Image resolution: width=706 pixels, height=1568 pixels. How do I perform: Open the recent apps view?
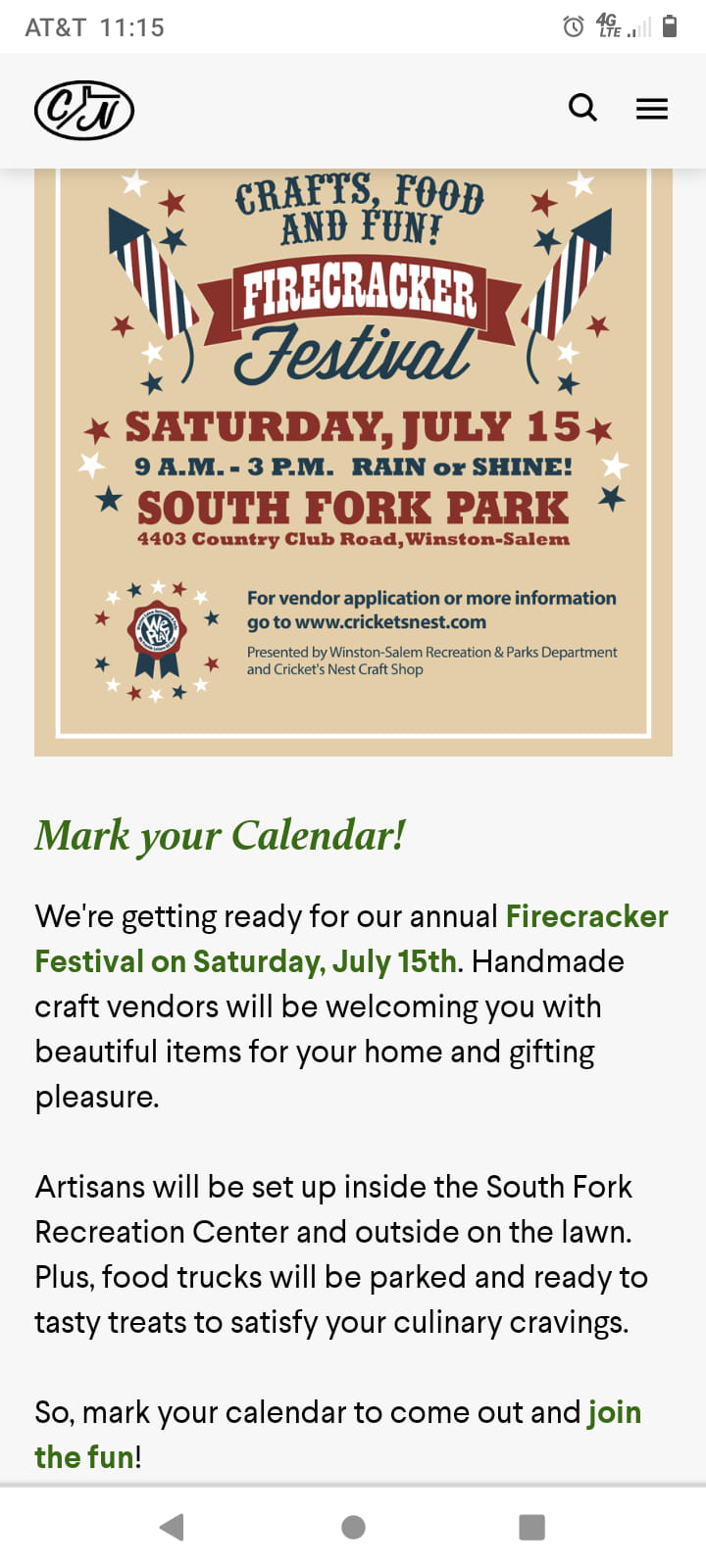[x=531, y=1526]
